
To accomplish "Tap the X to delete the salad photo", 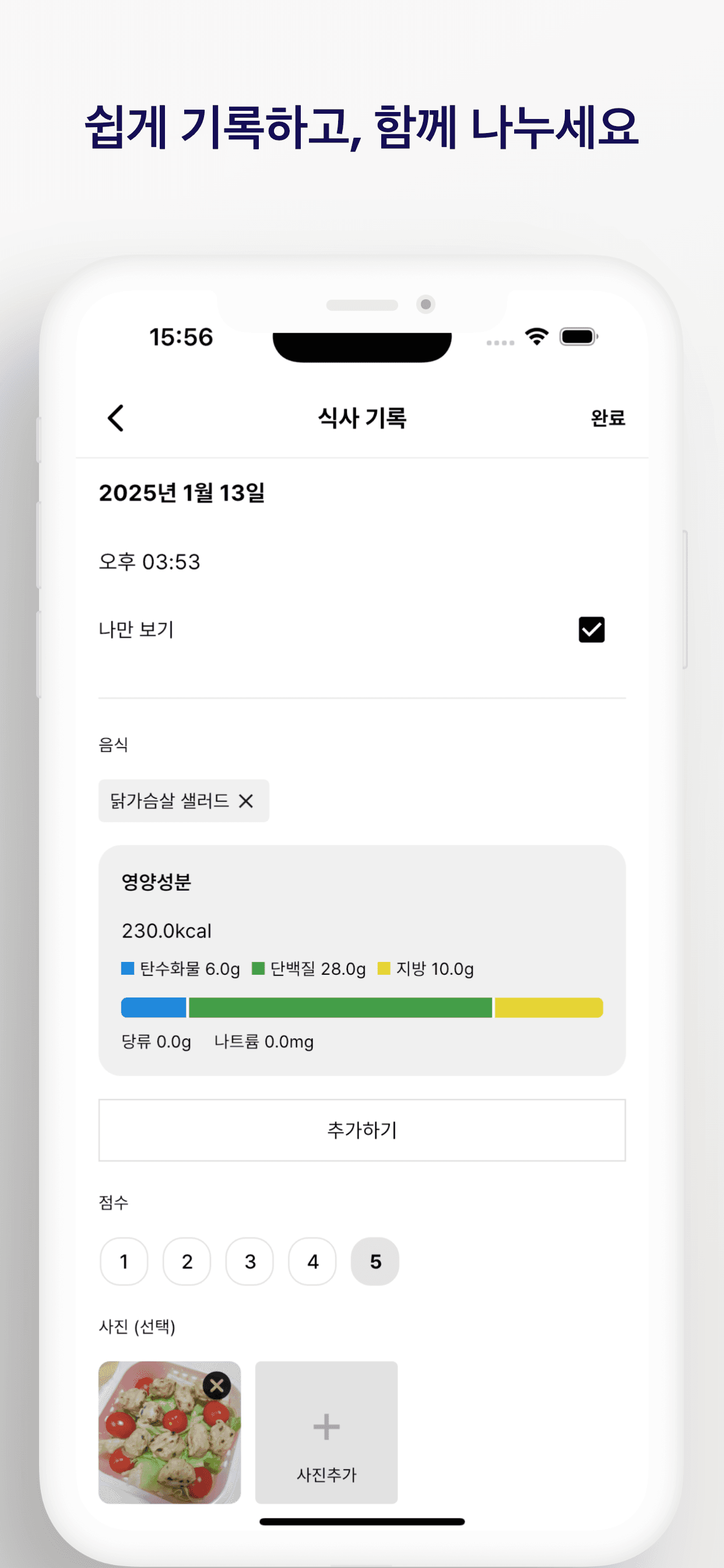I will pyautogui.click(x=217, y=1385).
